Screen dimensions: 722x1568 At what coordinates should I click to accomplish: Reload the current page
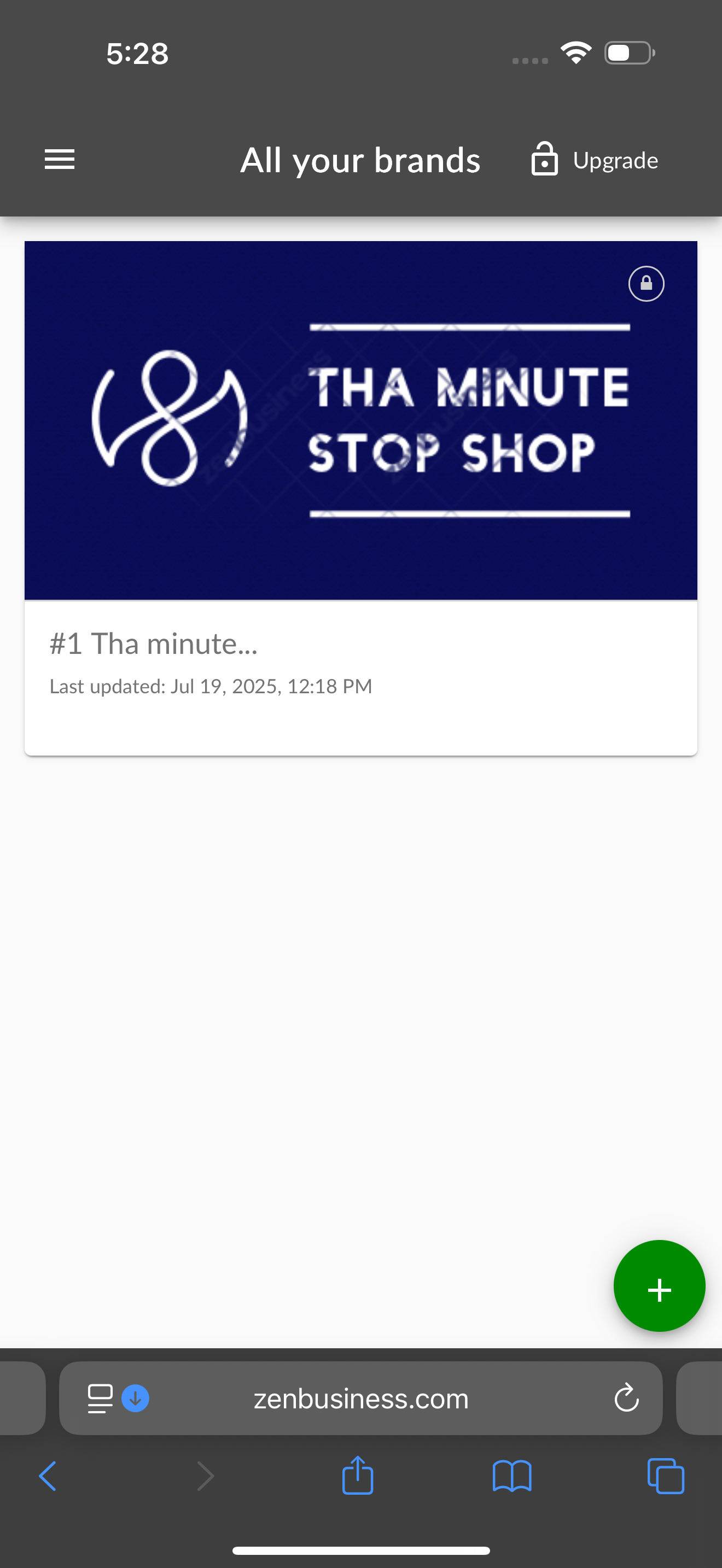[626, 1398]
